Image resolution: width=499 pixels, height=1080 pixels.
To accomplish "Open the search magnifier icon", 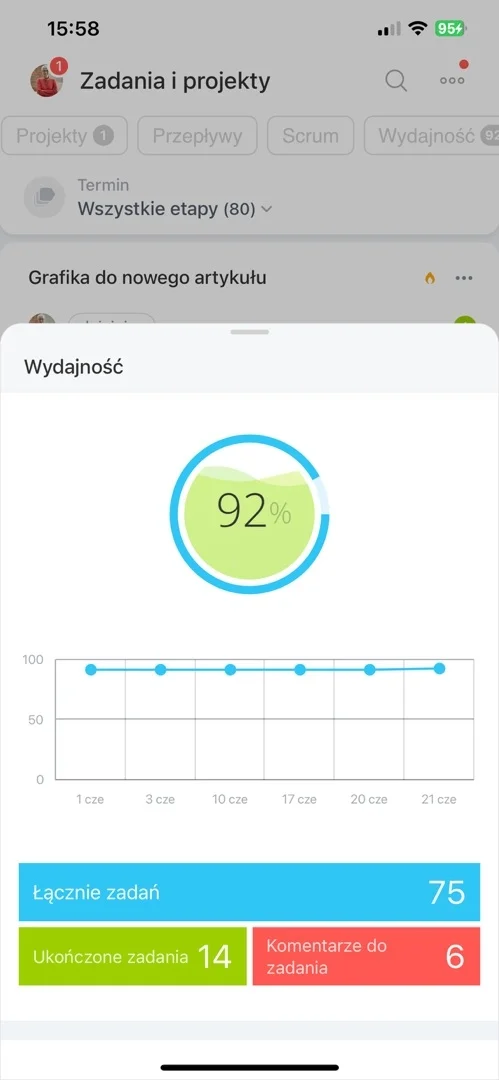I will (x=396, y=81).
